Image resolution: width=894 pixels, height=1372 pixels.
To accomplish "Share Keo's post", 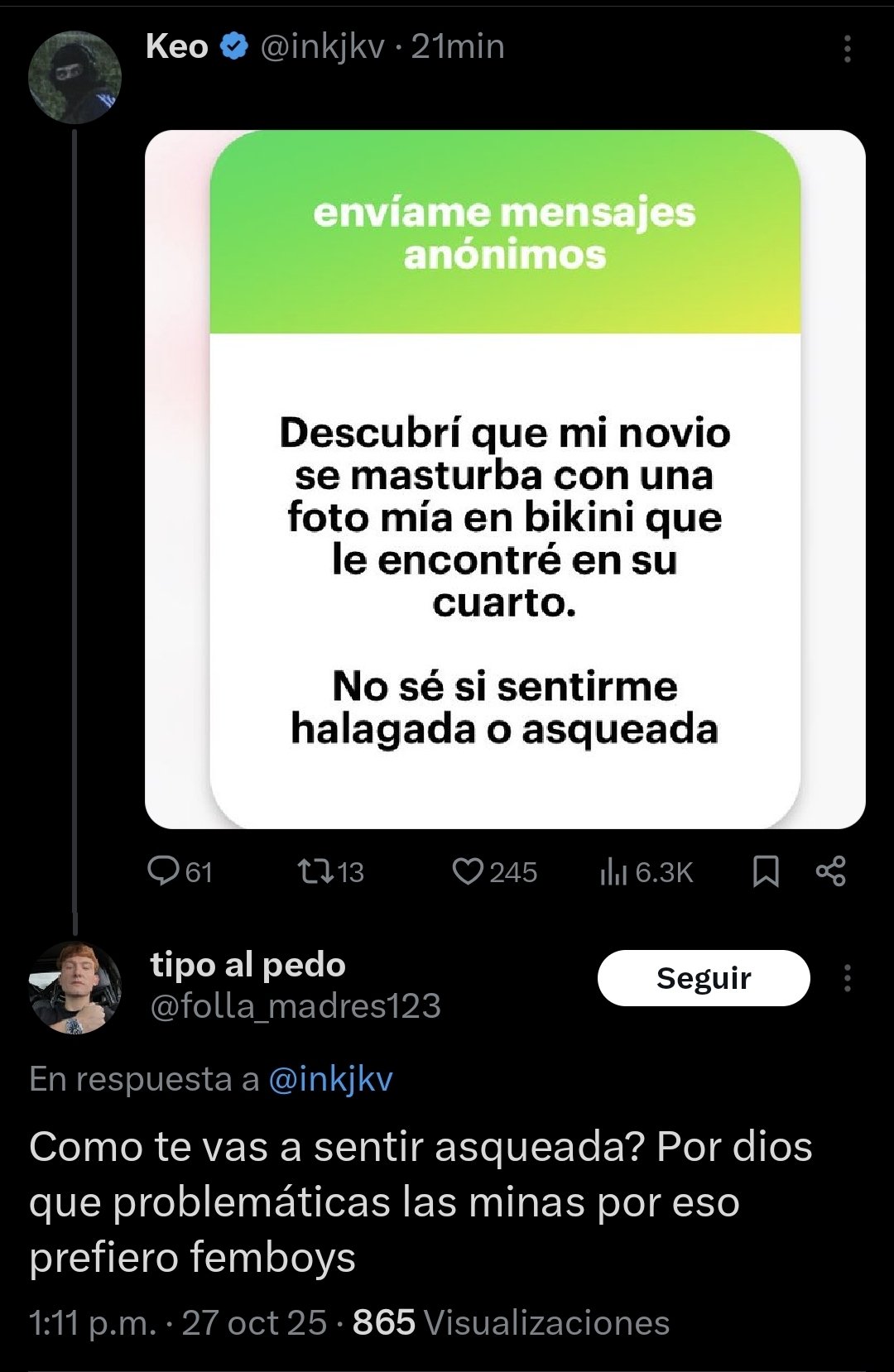I will click(830, 871).
